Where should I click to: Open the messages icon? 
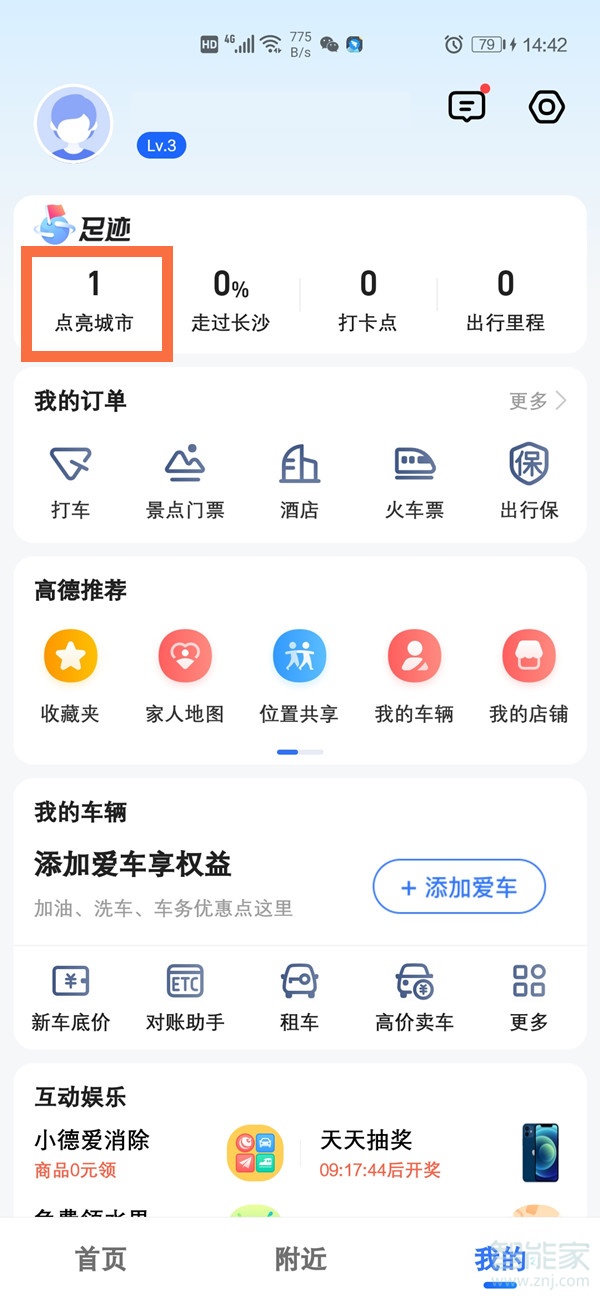tap(467, 106)
